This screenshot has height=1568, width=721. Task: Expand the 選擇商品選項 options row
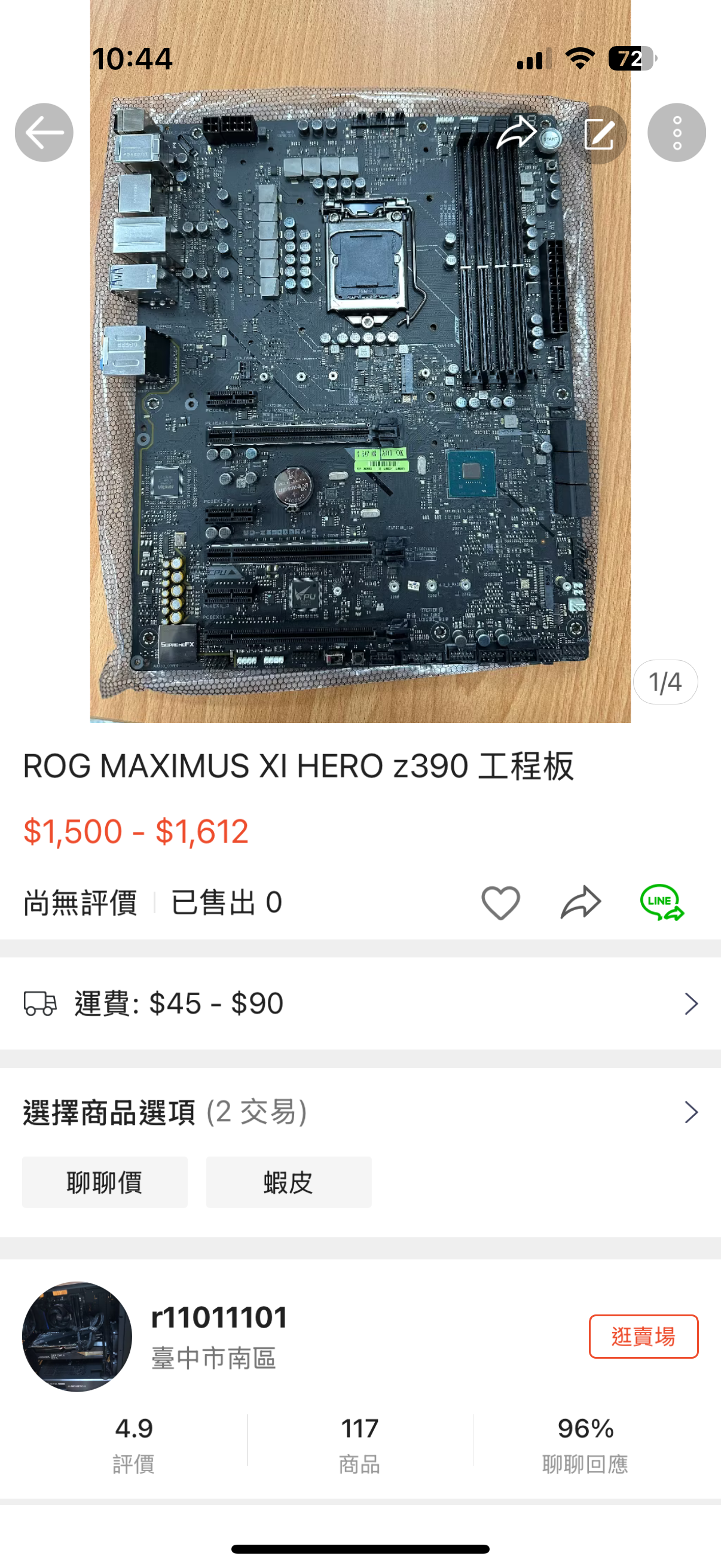360,1112
